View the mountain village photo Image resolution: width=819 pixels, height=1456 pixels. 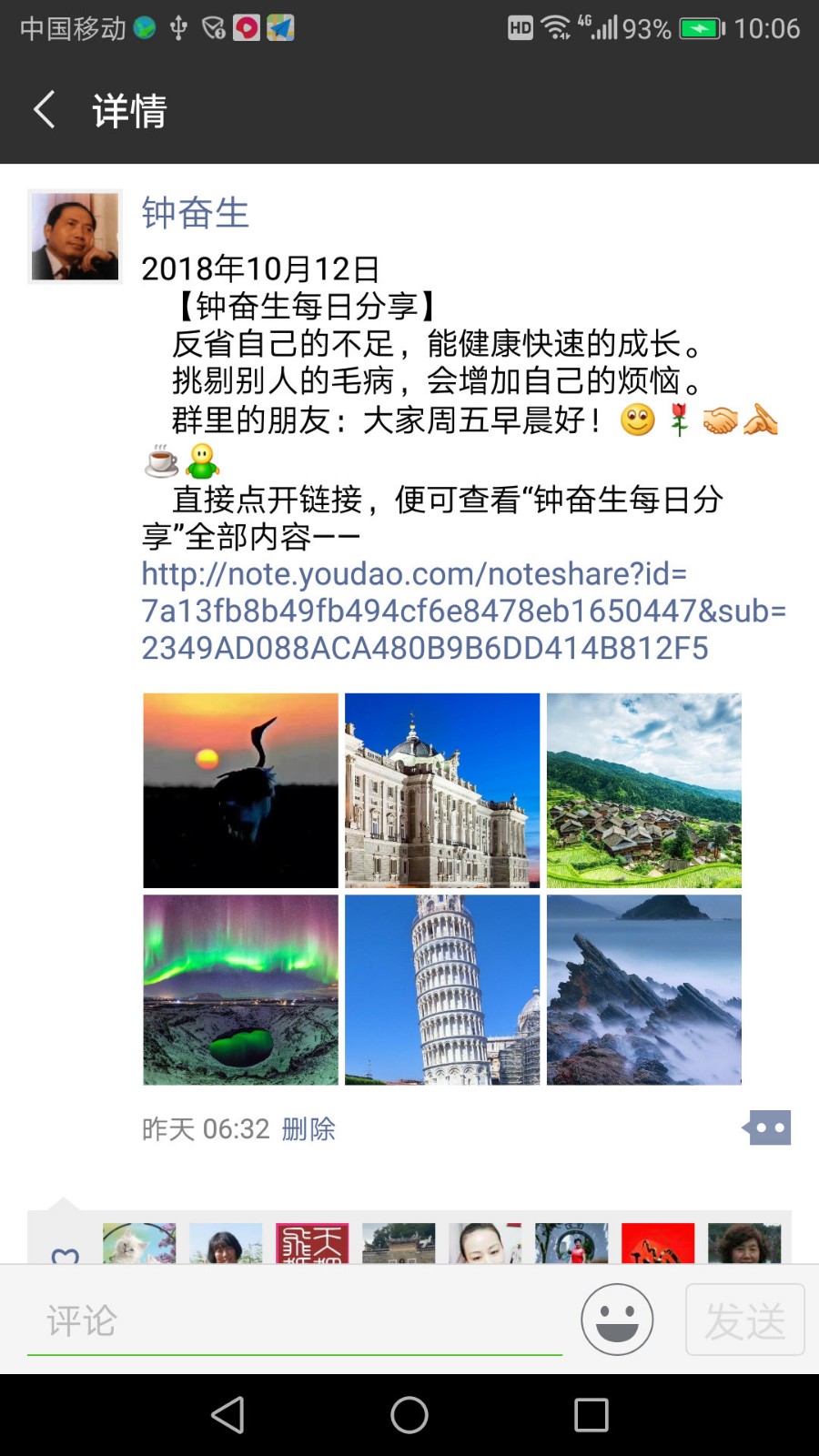(x=644, y=790)
